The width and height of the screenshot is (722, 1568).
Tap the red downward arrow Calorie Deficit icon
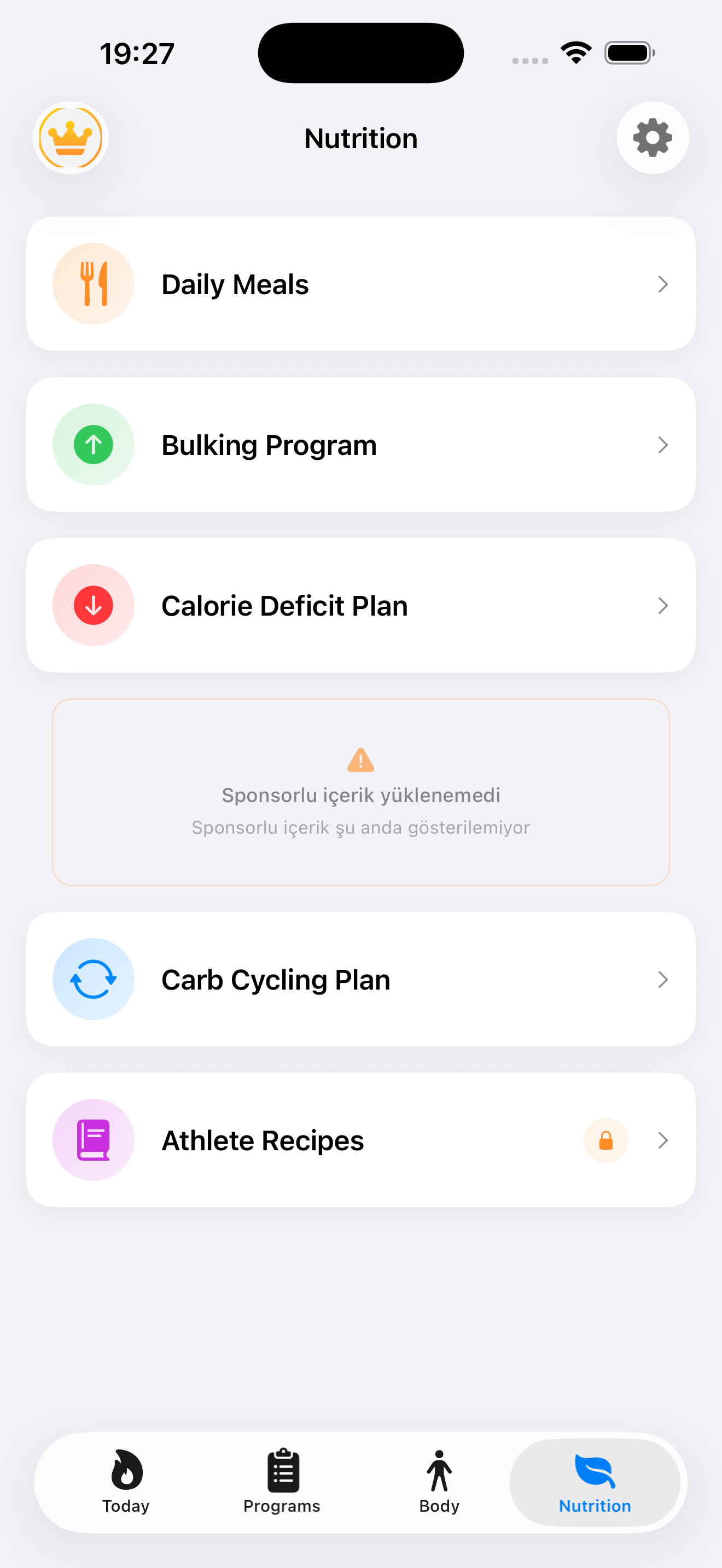(x=92, y=605)
